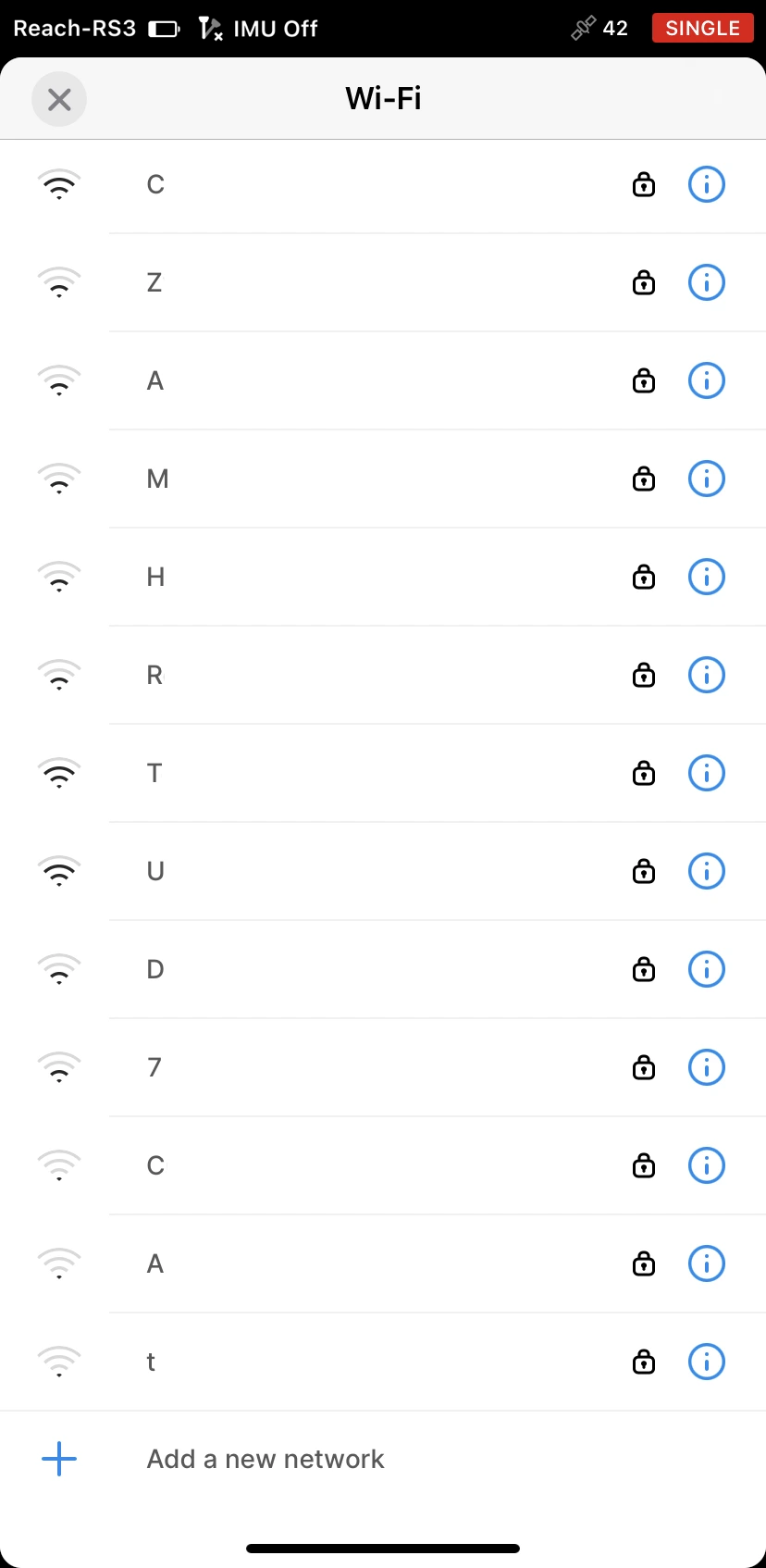Open info for network U
The image size is (766, 1568).
click(x=707, y=871)
